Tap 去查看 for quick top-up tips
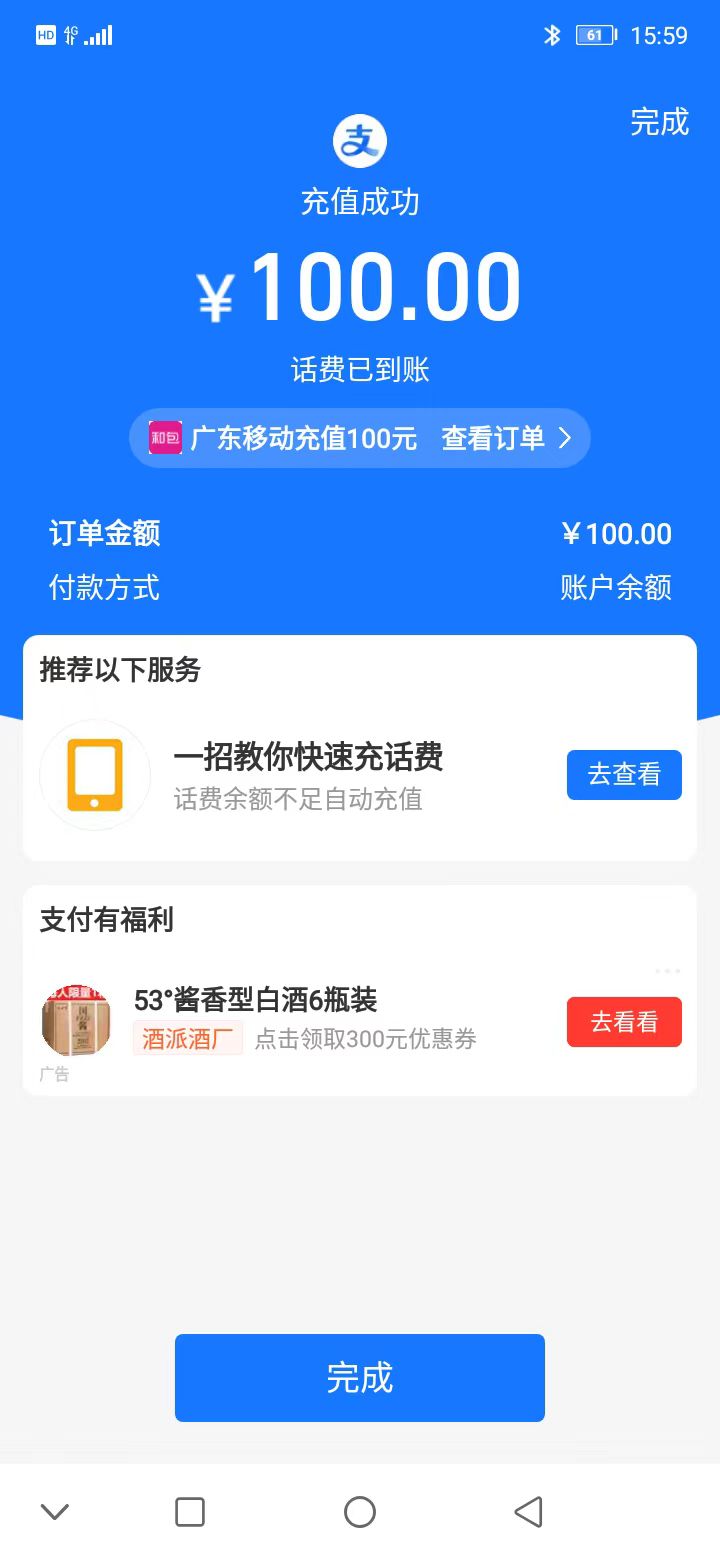The image size is (720, 1560). pyautogui.click(x=624, y=775)
